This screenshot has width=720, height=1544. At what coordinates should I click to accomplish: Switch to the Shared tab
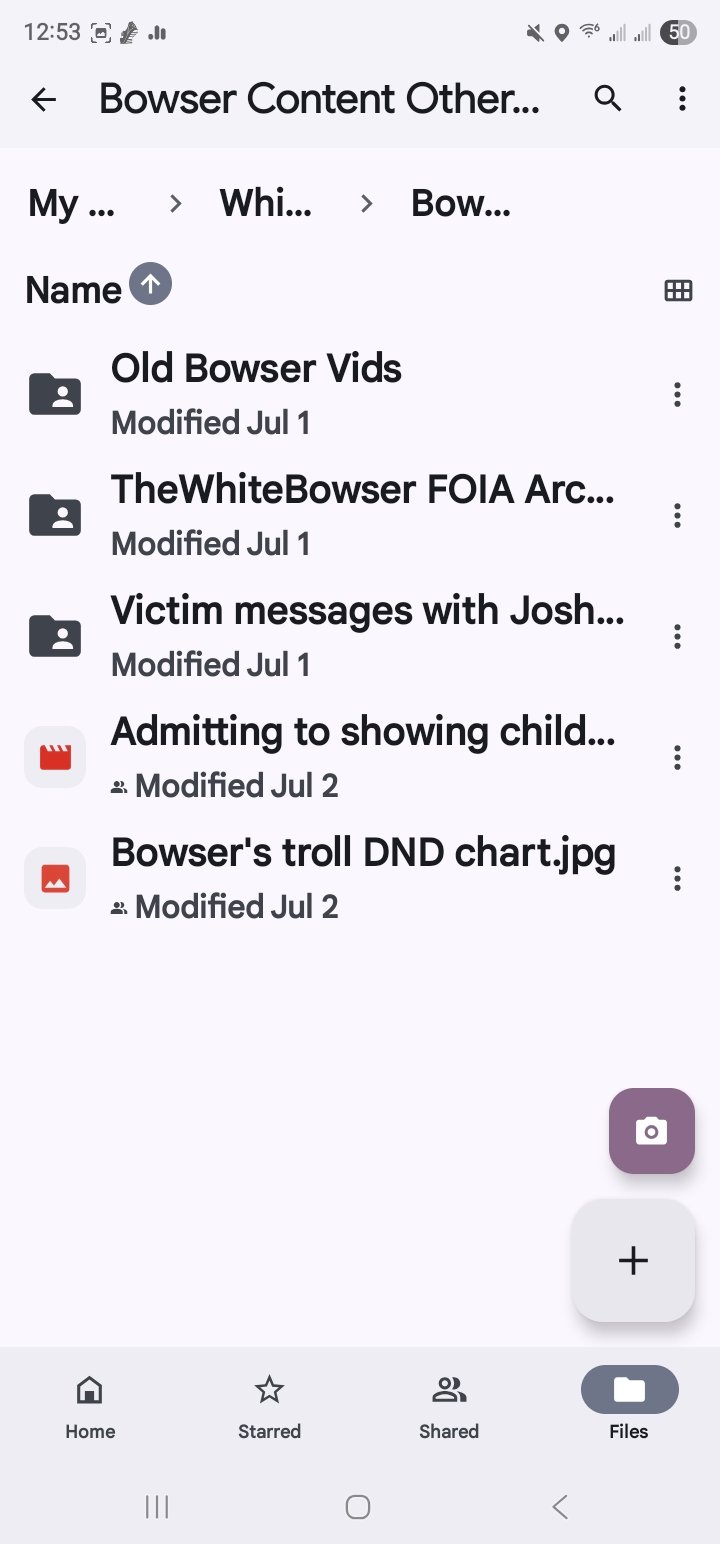(449, 1405)
